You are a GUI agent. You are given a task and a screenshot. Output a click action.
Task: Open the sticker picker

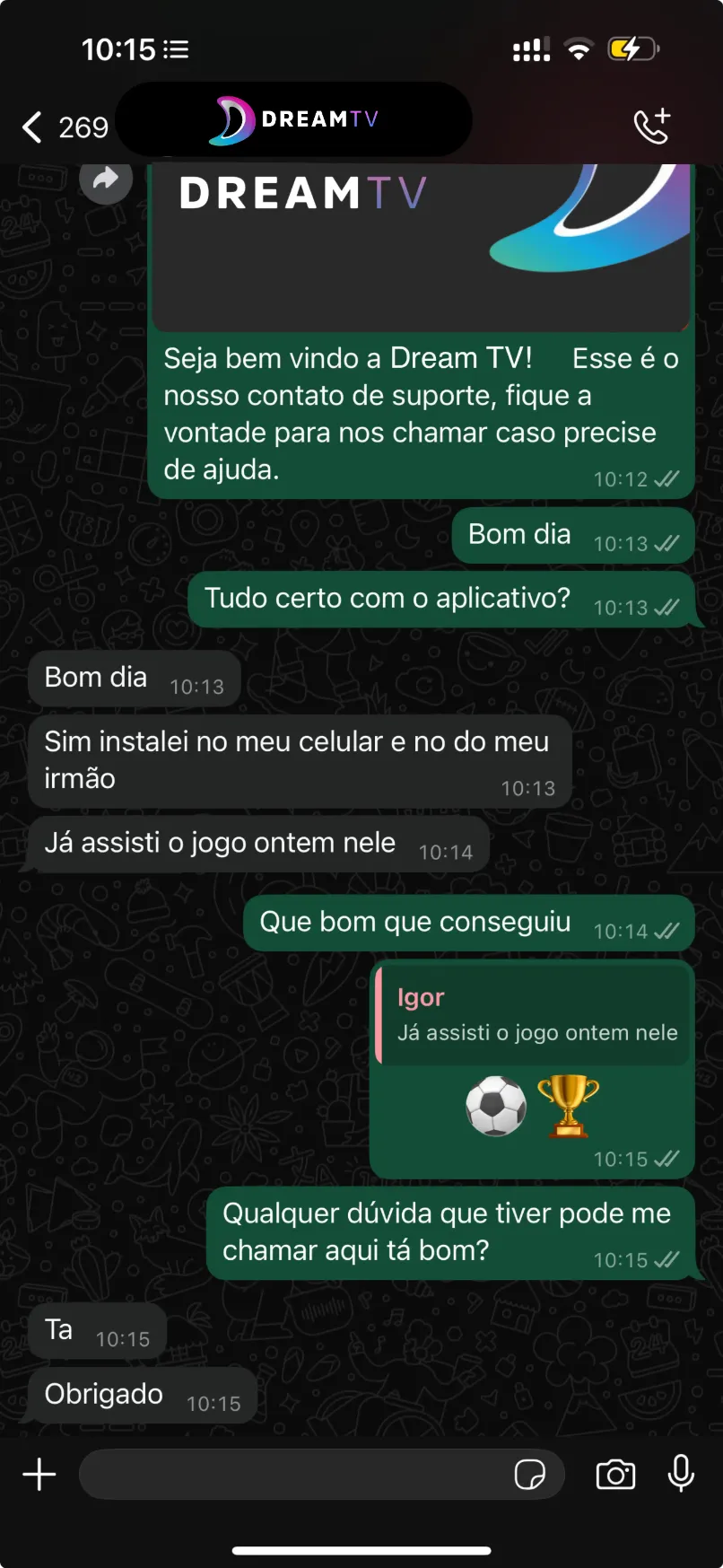[x=529, y=1474]
